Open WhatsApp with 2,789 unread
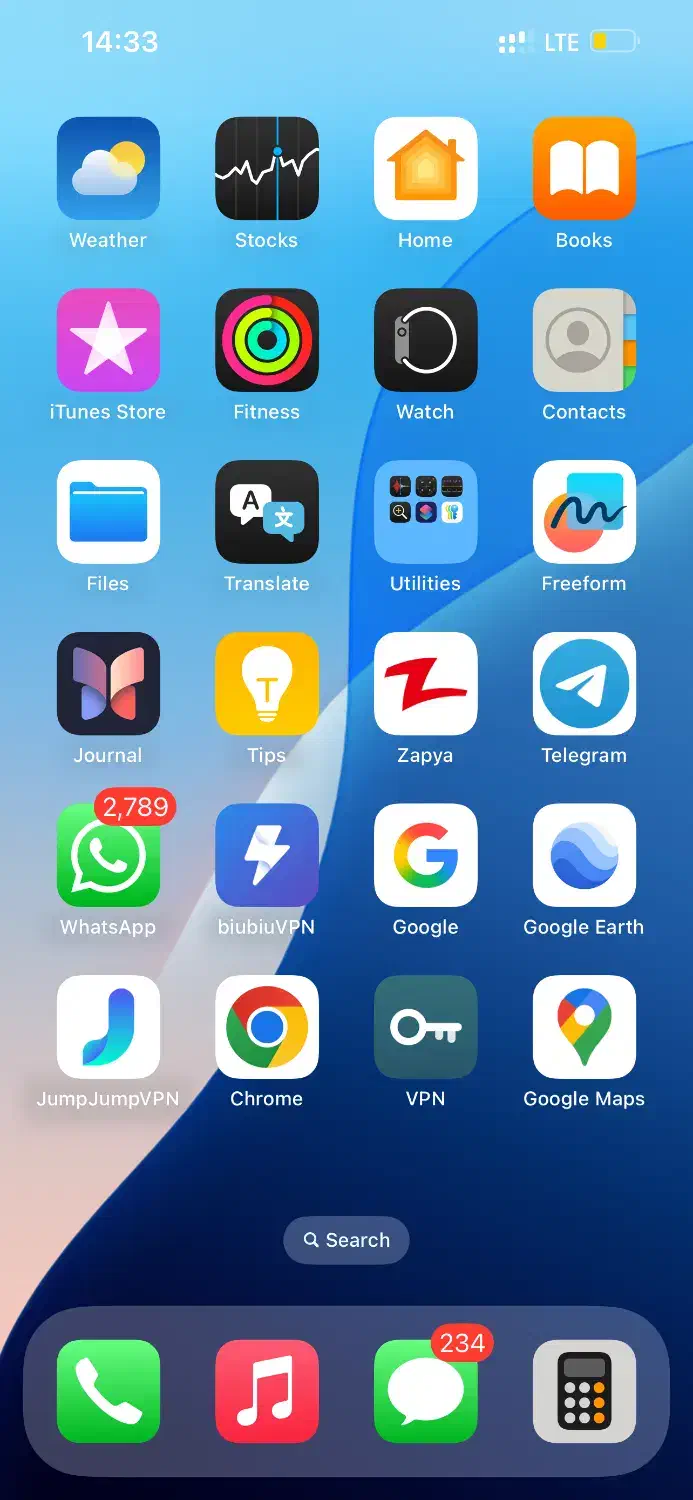 click(x=108, y=855)
